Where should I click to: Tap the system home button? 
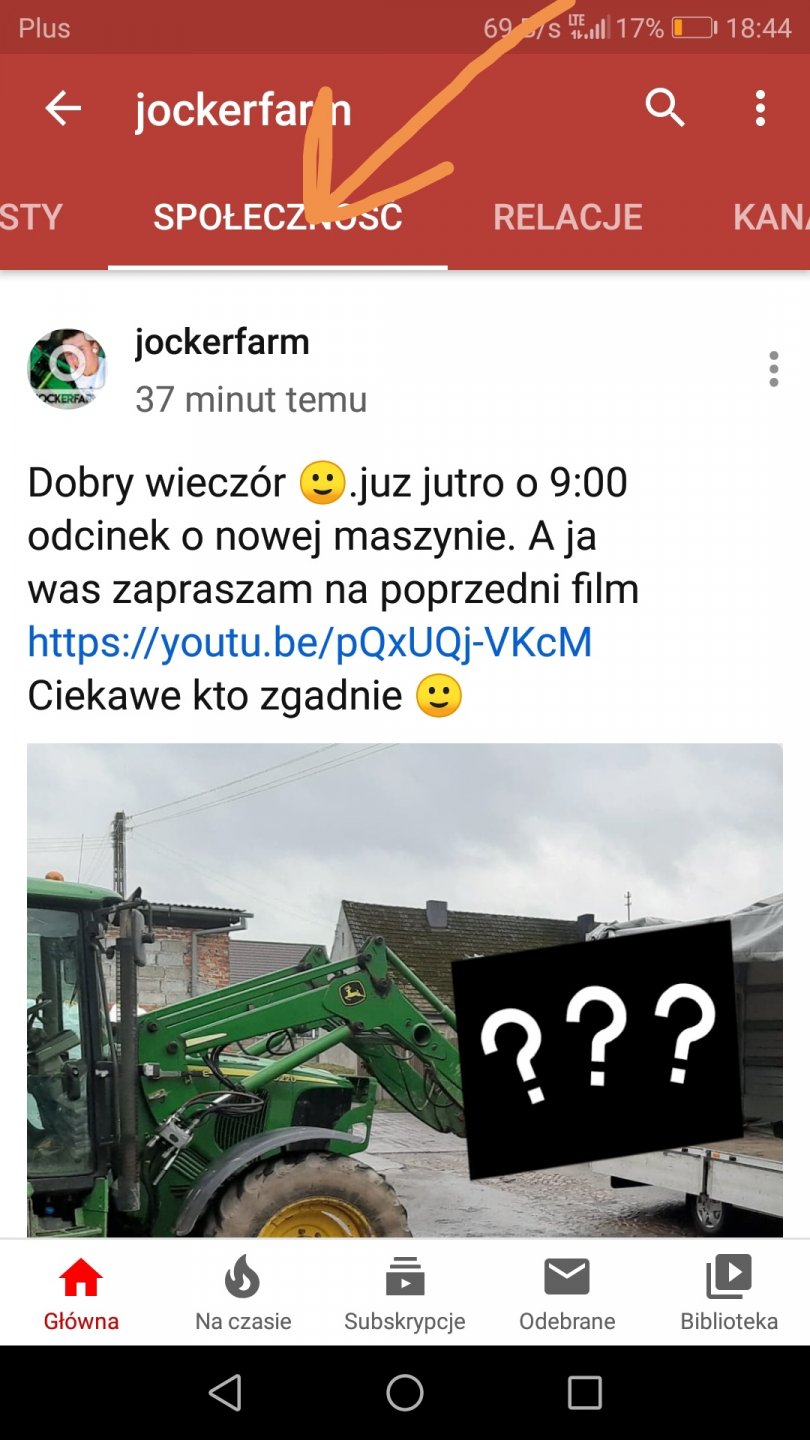tap(405, 1392)
